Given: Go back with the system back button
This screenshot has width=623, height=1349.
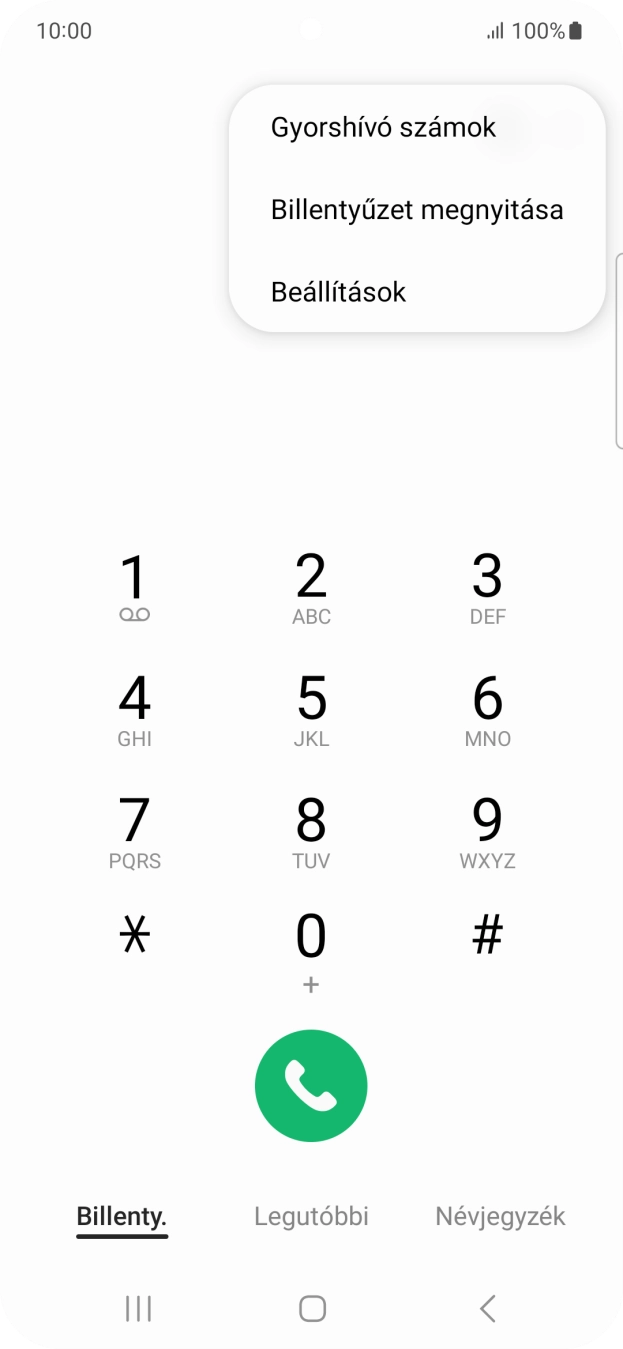Looking at the screenshot, I should (x=487, y=1308).
